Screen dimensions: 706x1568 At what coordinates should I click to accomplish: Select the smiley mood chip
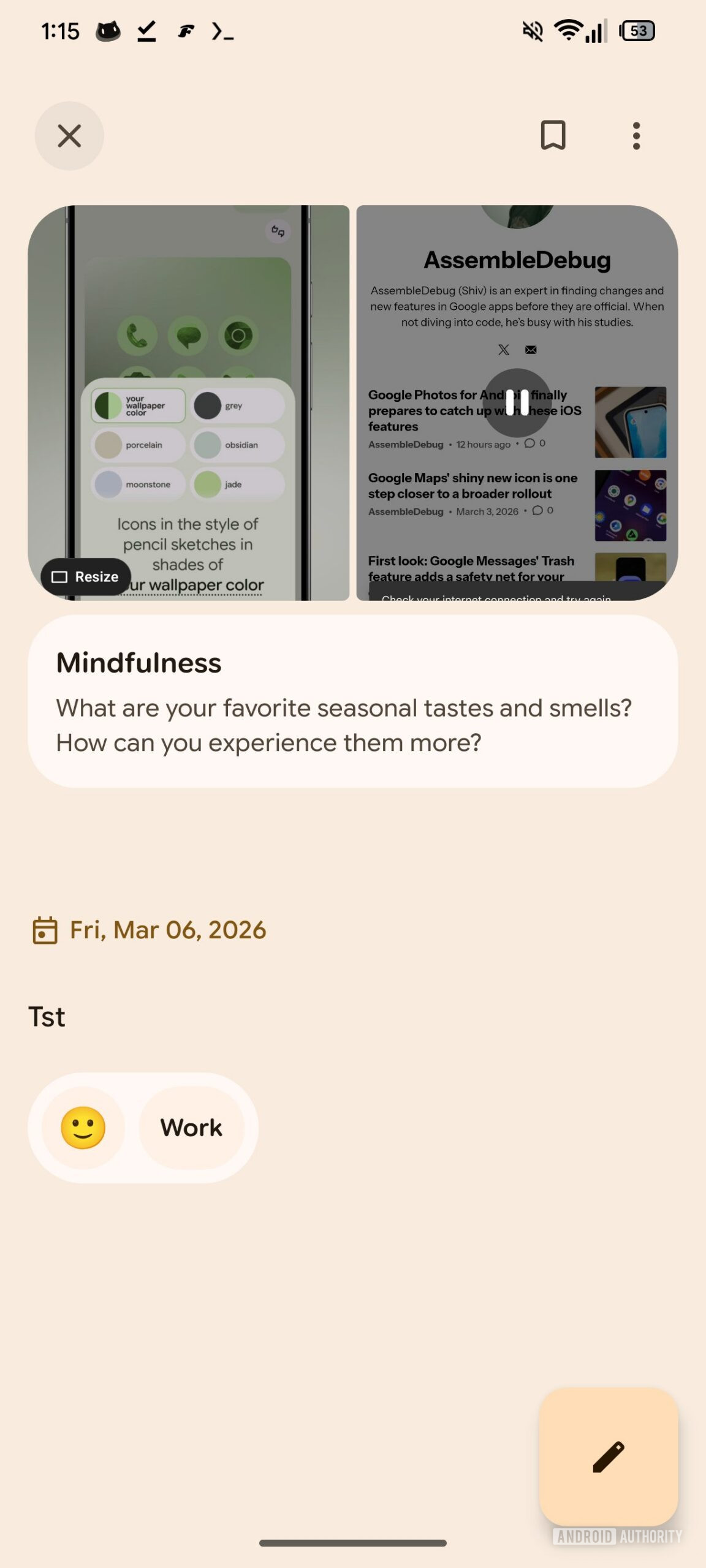coord(83,1128)
